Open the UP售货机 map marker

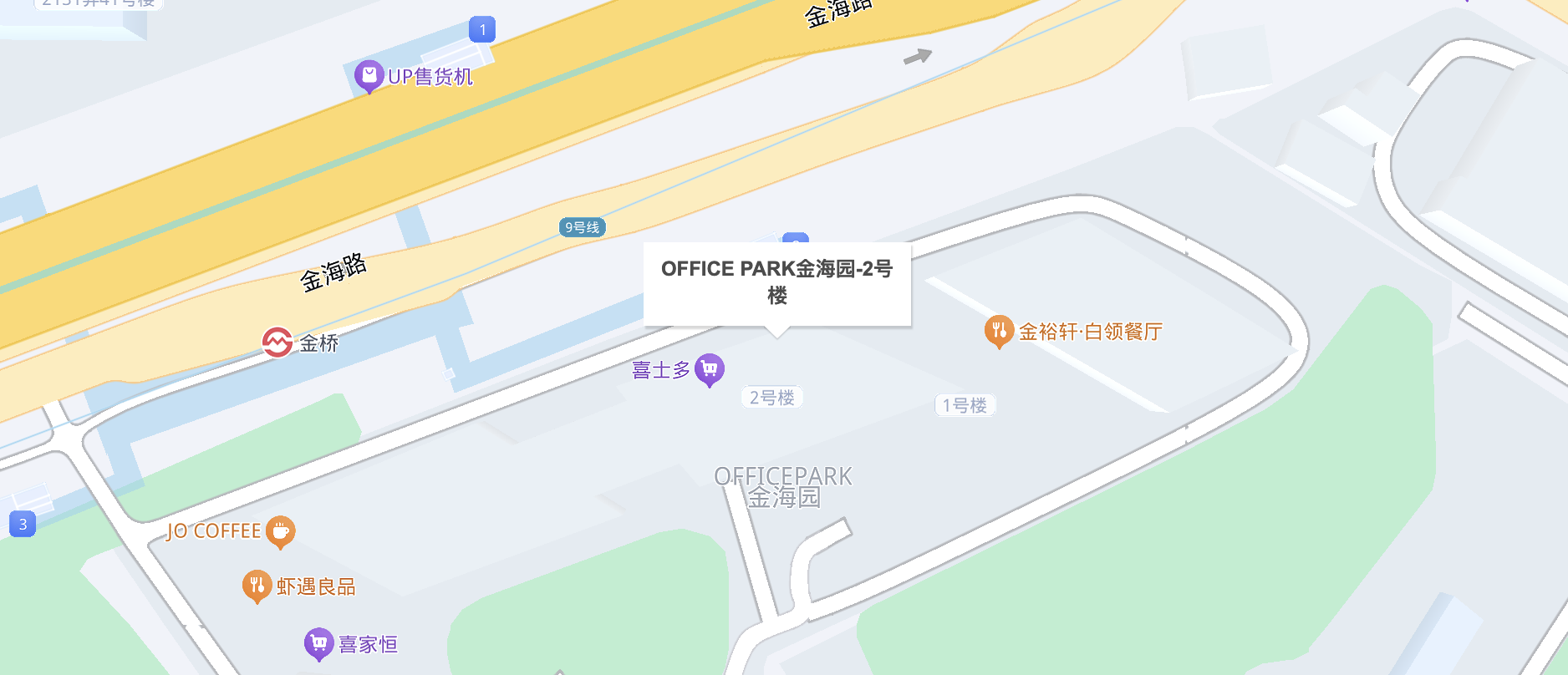(369, 76)
